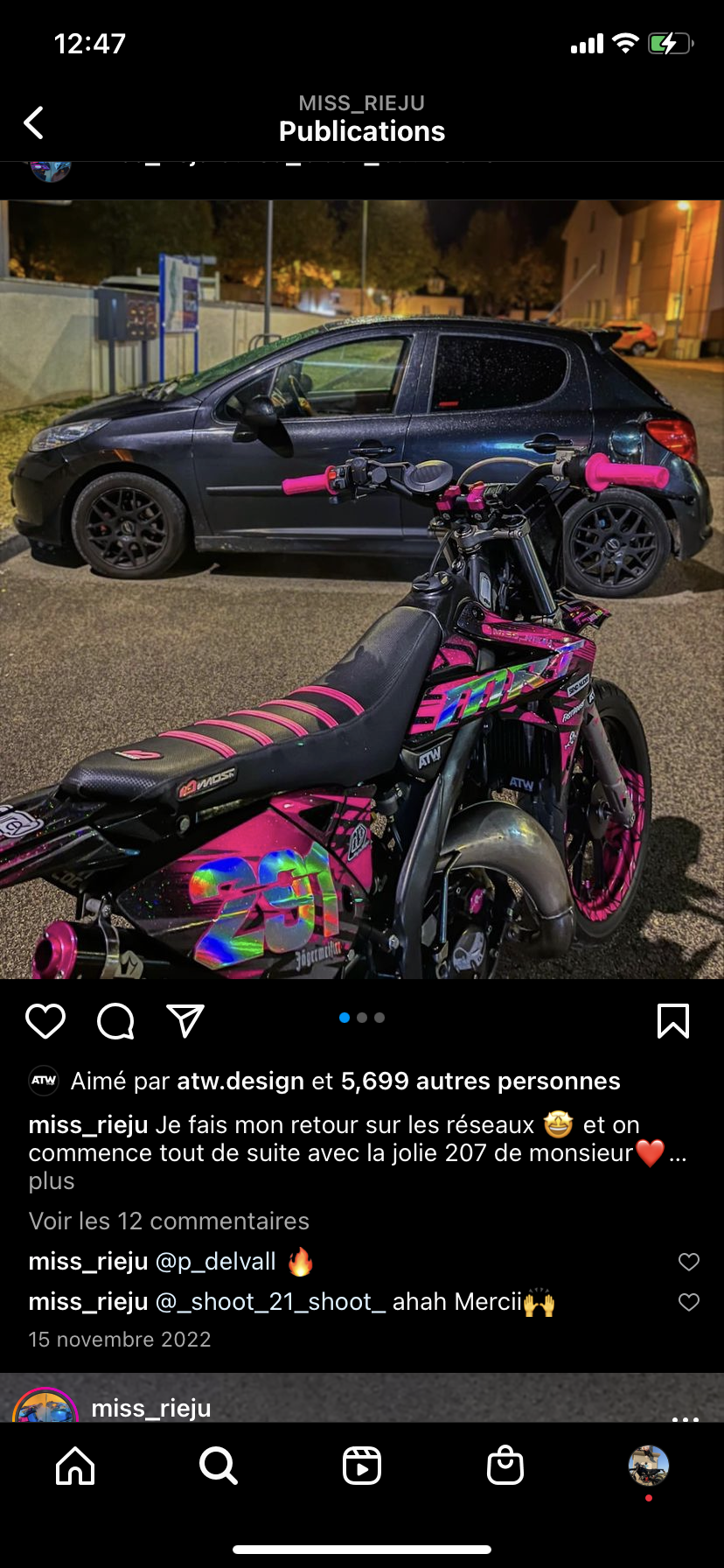The image size is (724, 1568).
Task: Share the post via send icon
Action: 185,1021
